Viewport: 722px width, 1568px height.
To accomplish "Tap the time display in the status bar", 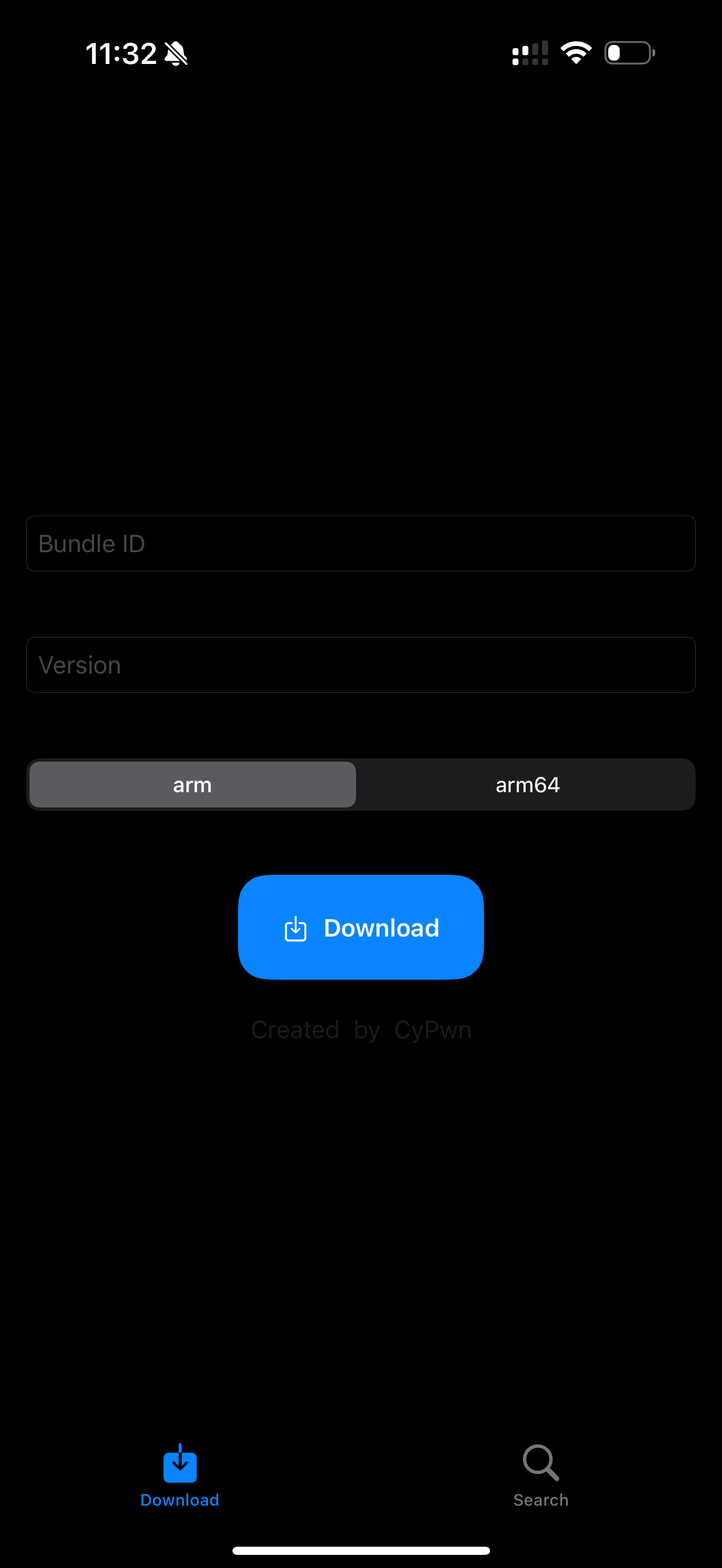I will [122, 54].
